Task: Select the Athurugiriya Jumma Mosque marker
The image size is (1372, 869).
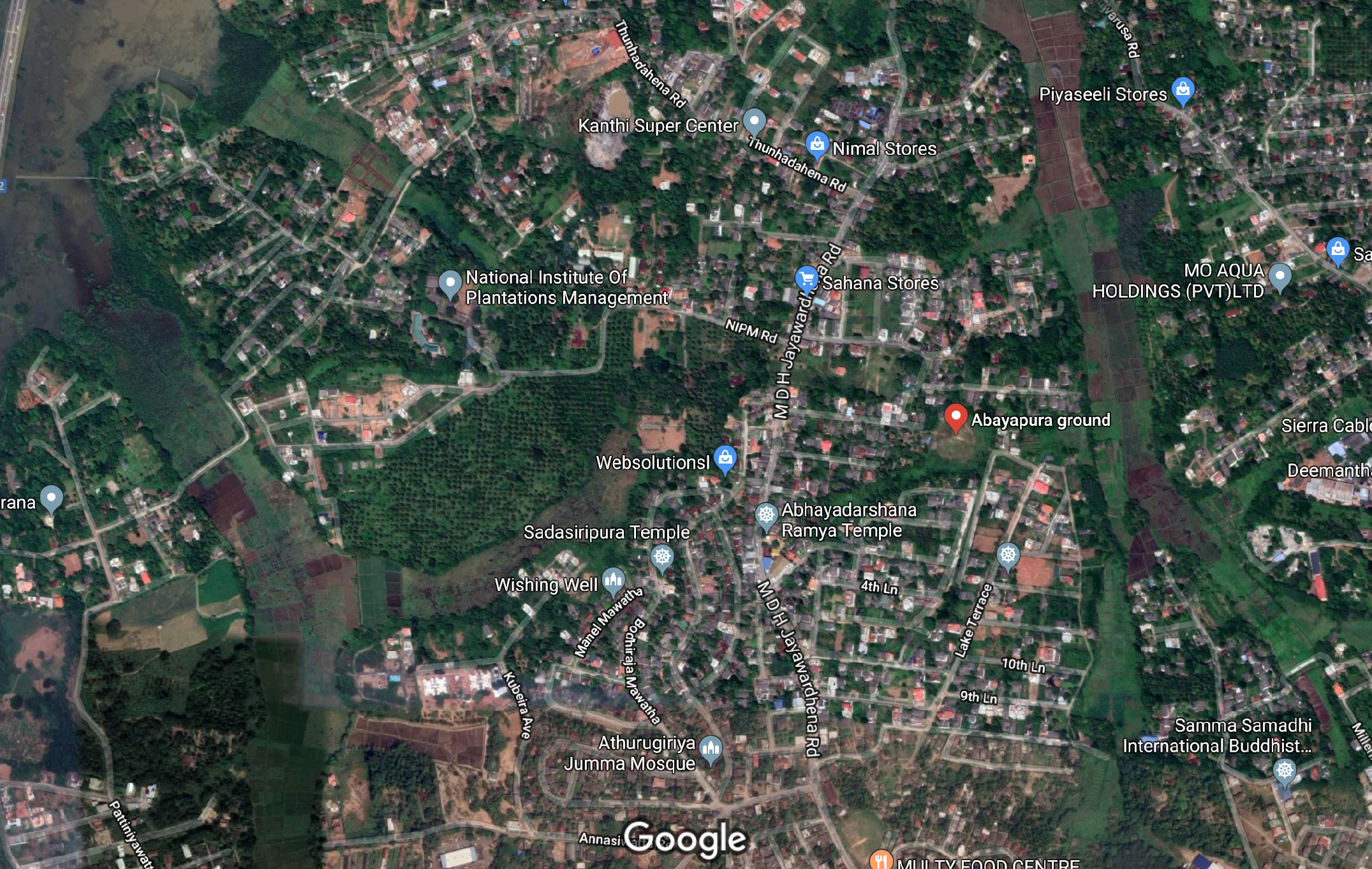Action: (711, 748)
